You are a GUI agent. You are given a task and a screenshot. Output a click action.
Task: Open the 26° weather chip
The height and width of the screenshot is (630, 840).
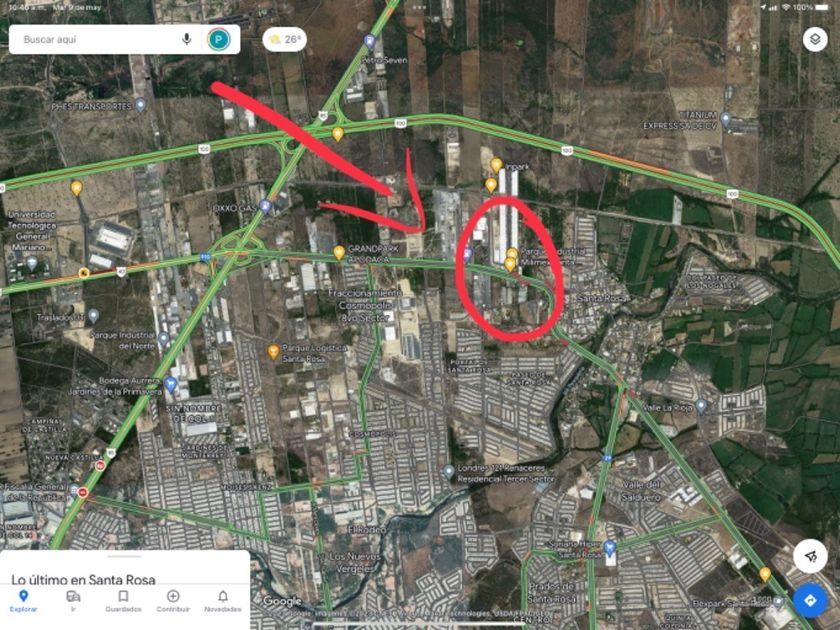coord(284,40)
